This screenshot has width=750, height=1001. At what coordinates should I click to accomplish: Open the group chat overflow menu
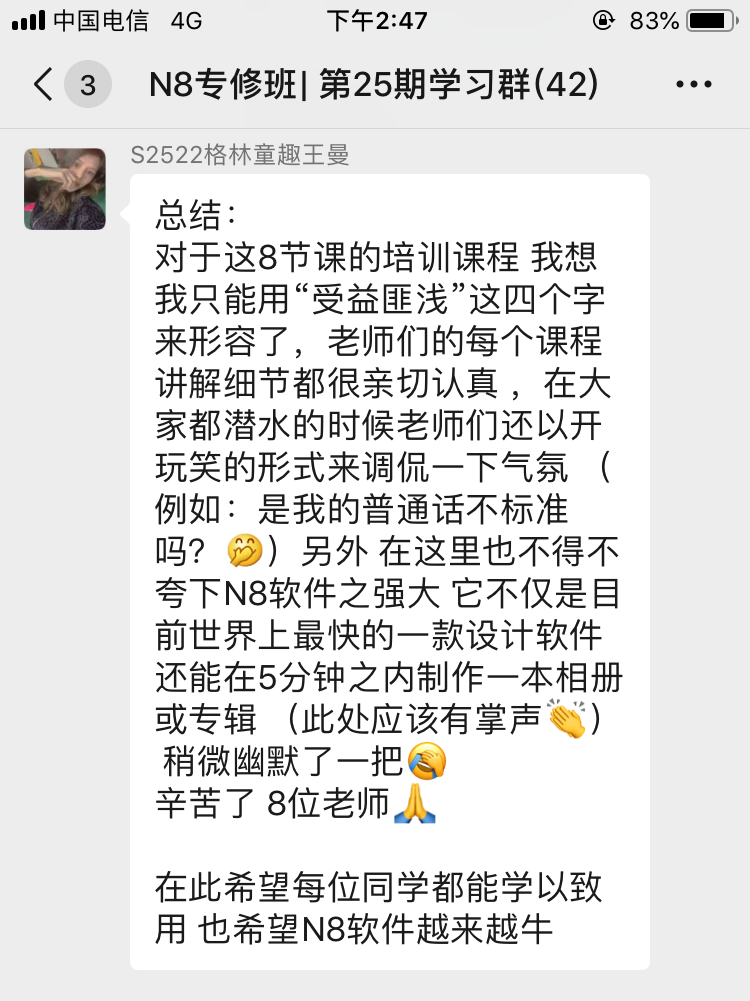coord(693,85)
